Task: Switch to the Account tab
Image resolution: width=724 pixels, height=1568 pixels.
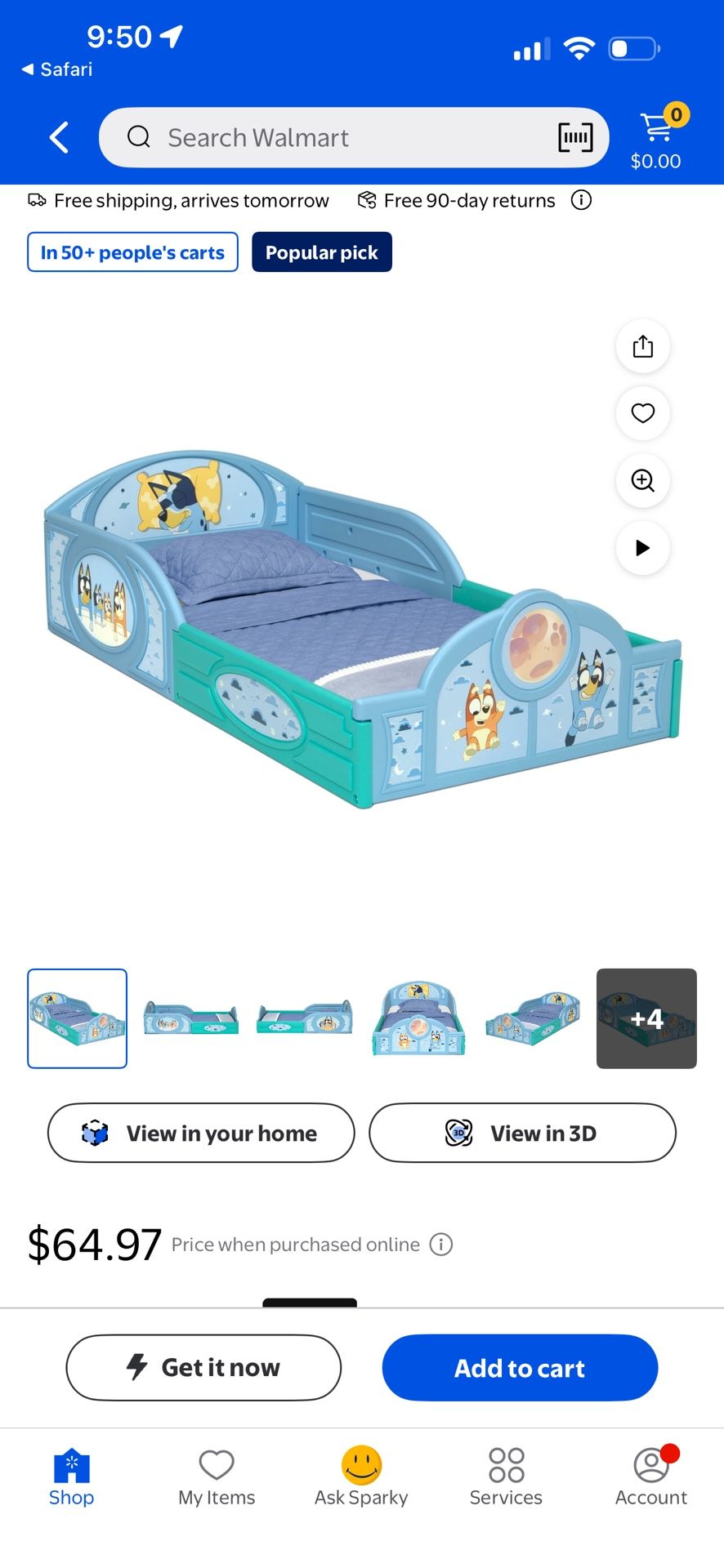Action: click(x=650, y=1477)
